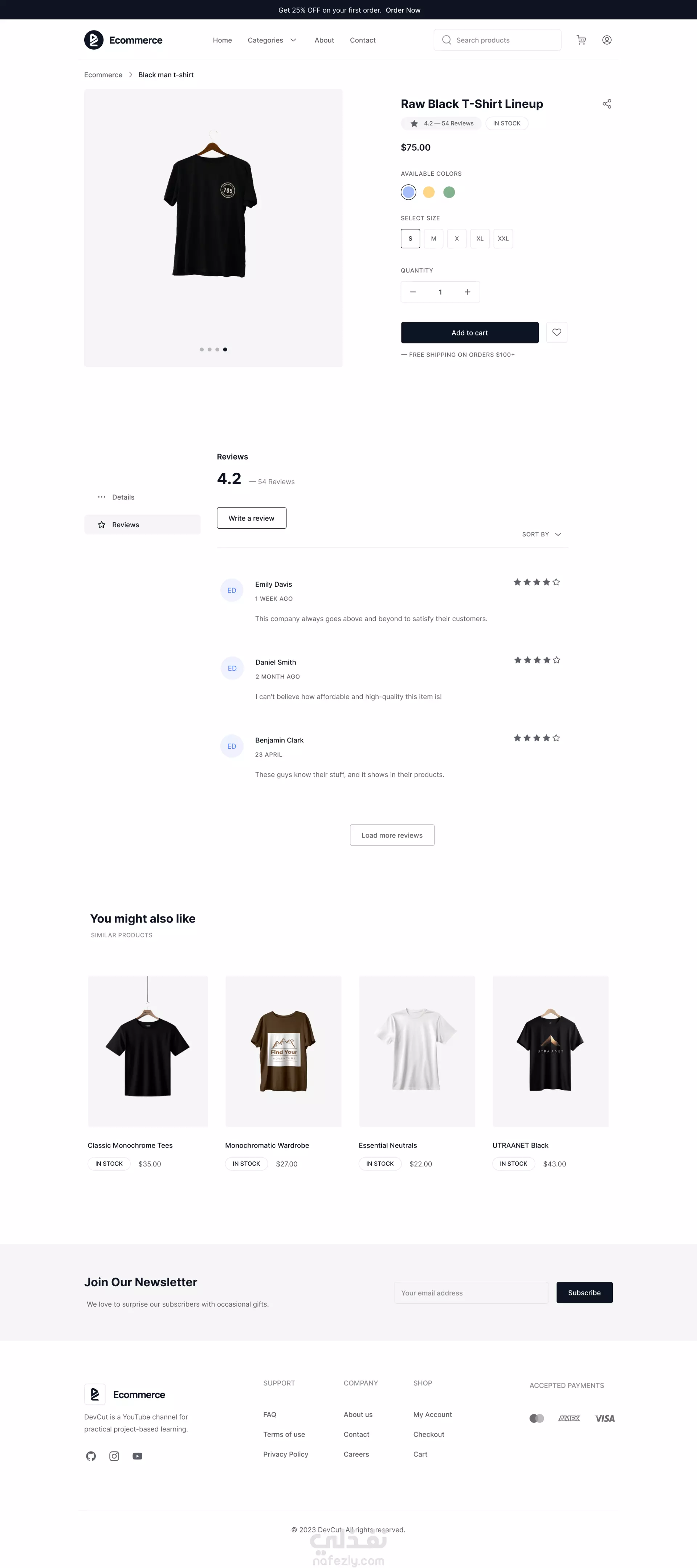This screenshot has width=697, height=1568.
Task: Choose size XL
Action: [x=480, y=239]
